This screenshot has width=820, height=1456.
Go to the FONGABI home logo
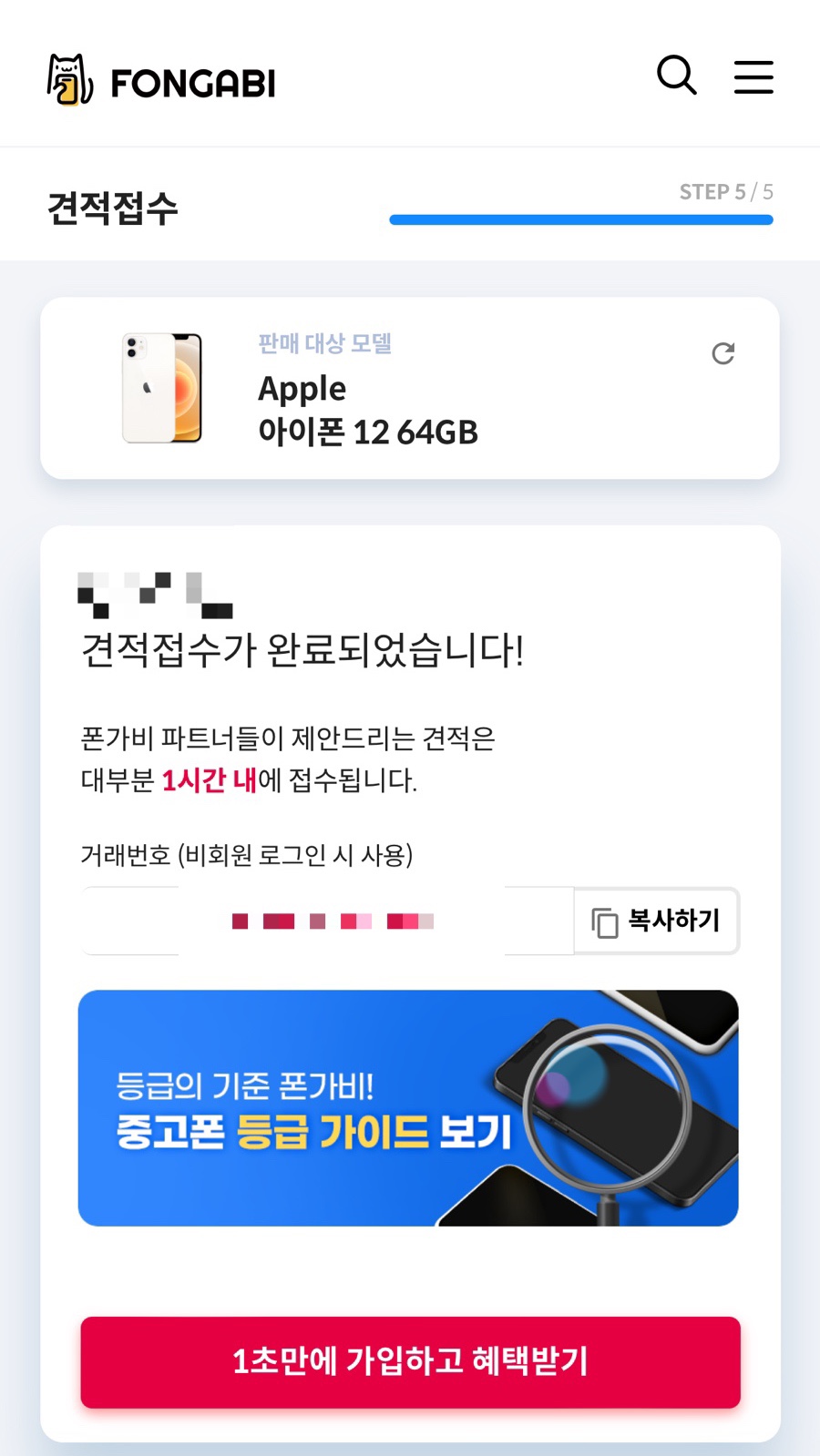[x=161, y=80]
